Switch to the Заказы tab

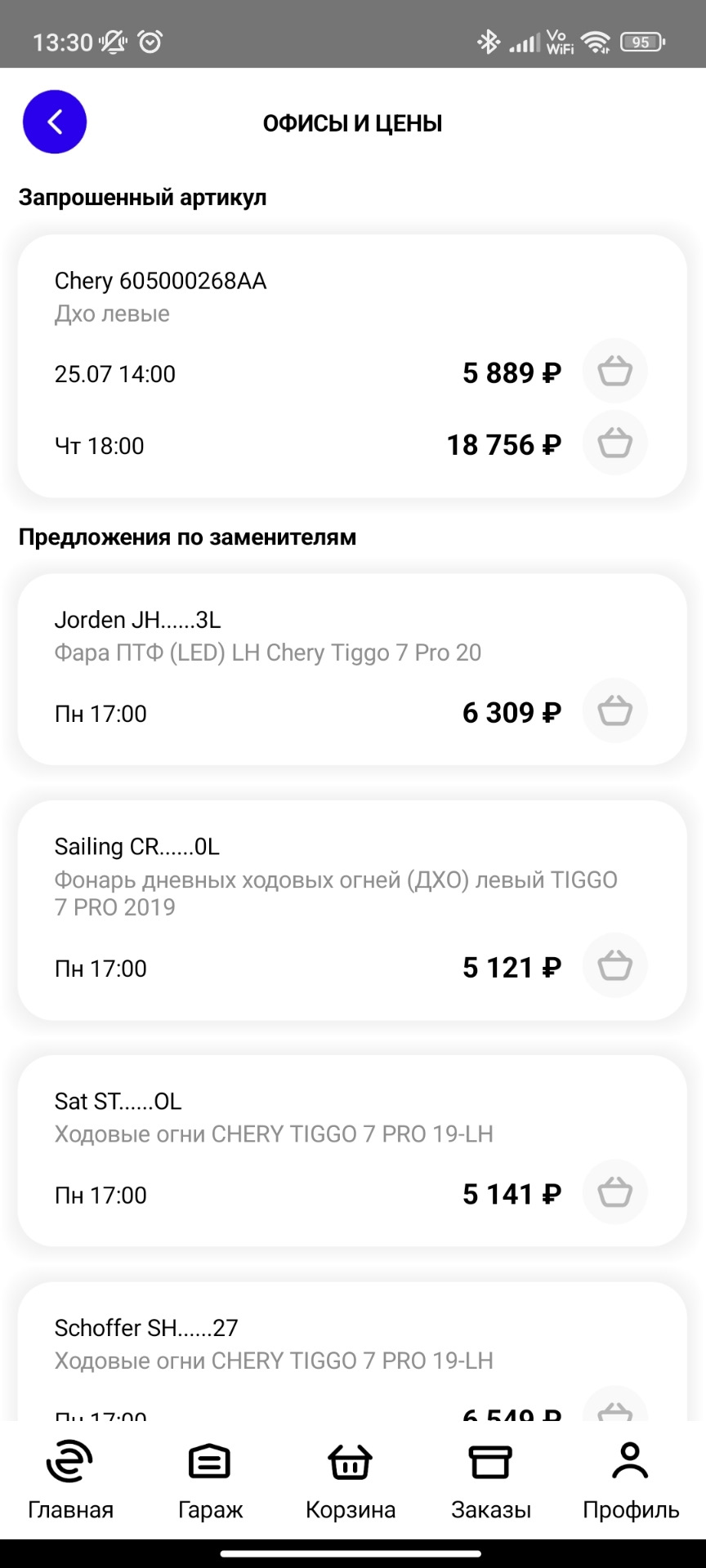coord(489,1478)
